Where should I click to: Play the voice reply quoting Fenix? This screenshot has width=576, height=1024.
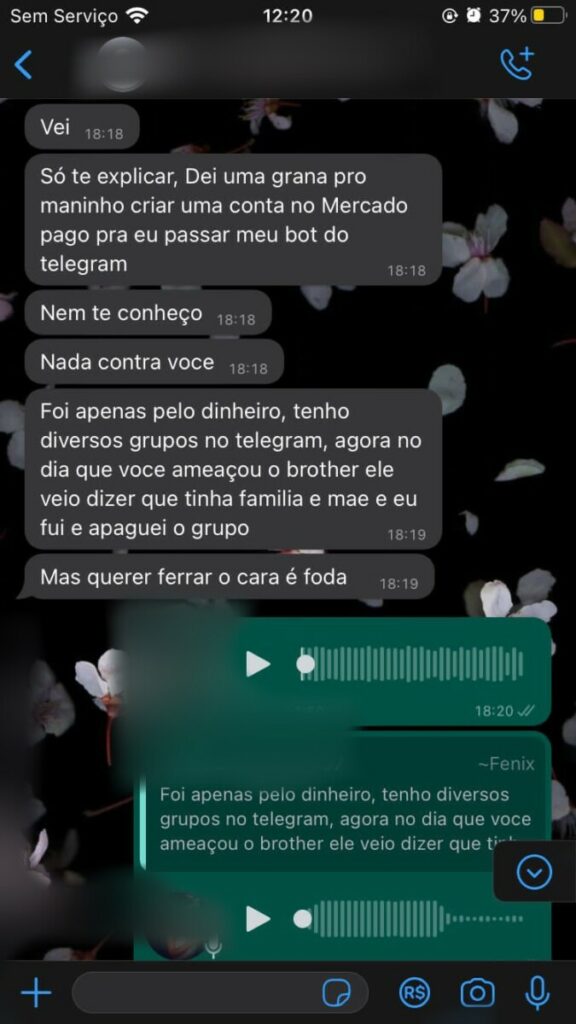coord(257,919)
